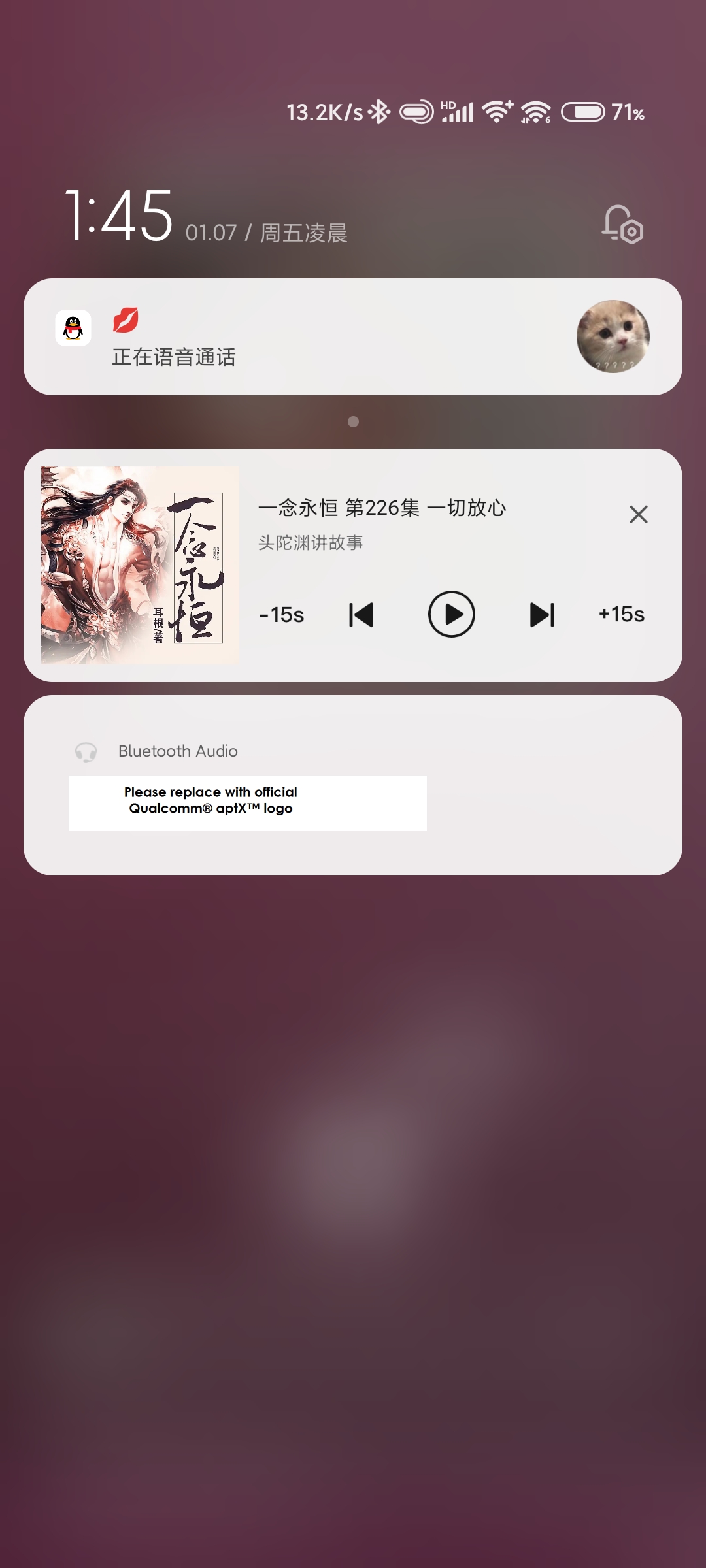This screenshot has height=1568, width=706.
Task: Skip to next episode
Action: click(x=542, y=615)
